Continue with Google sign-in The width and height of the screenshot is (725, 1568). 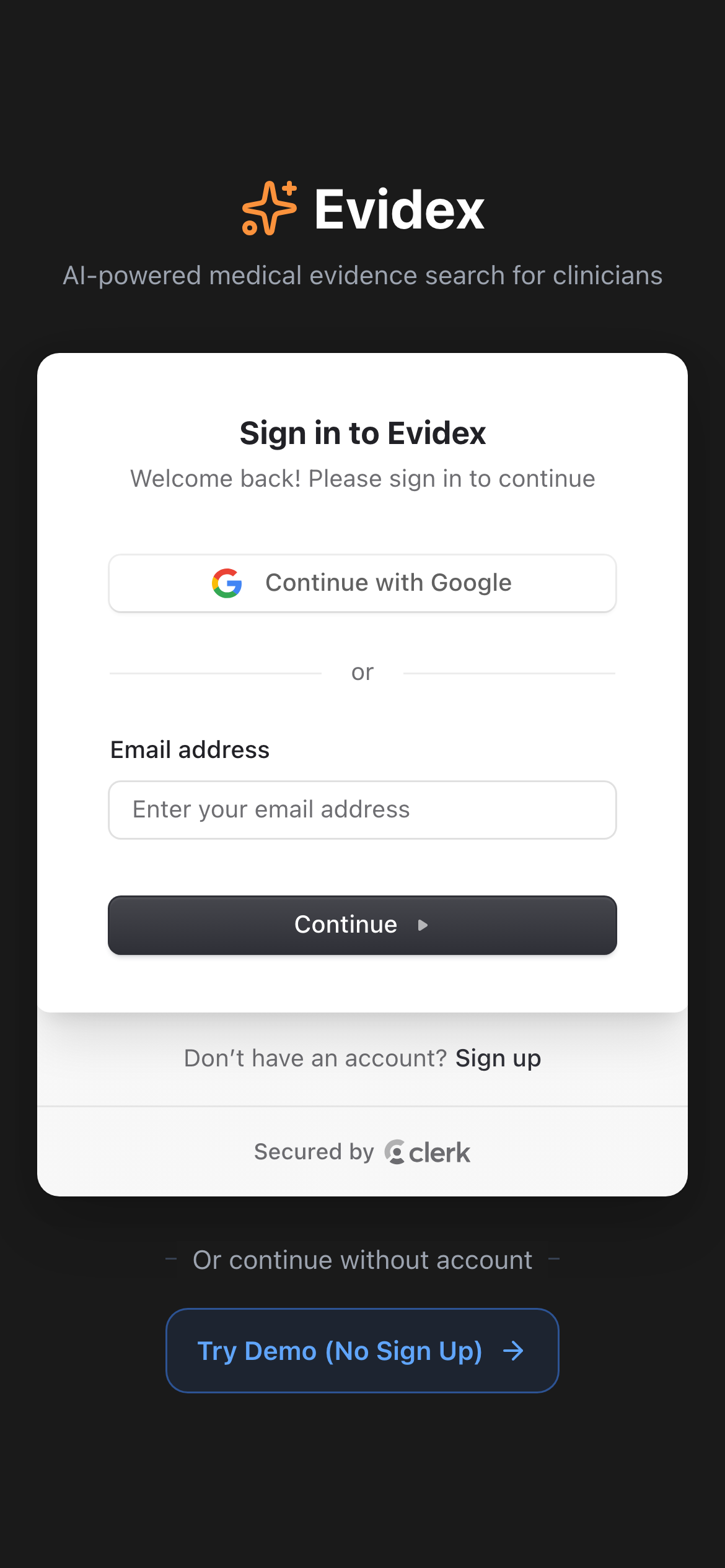[x=362, y=583]
